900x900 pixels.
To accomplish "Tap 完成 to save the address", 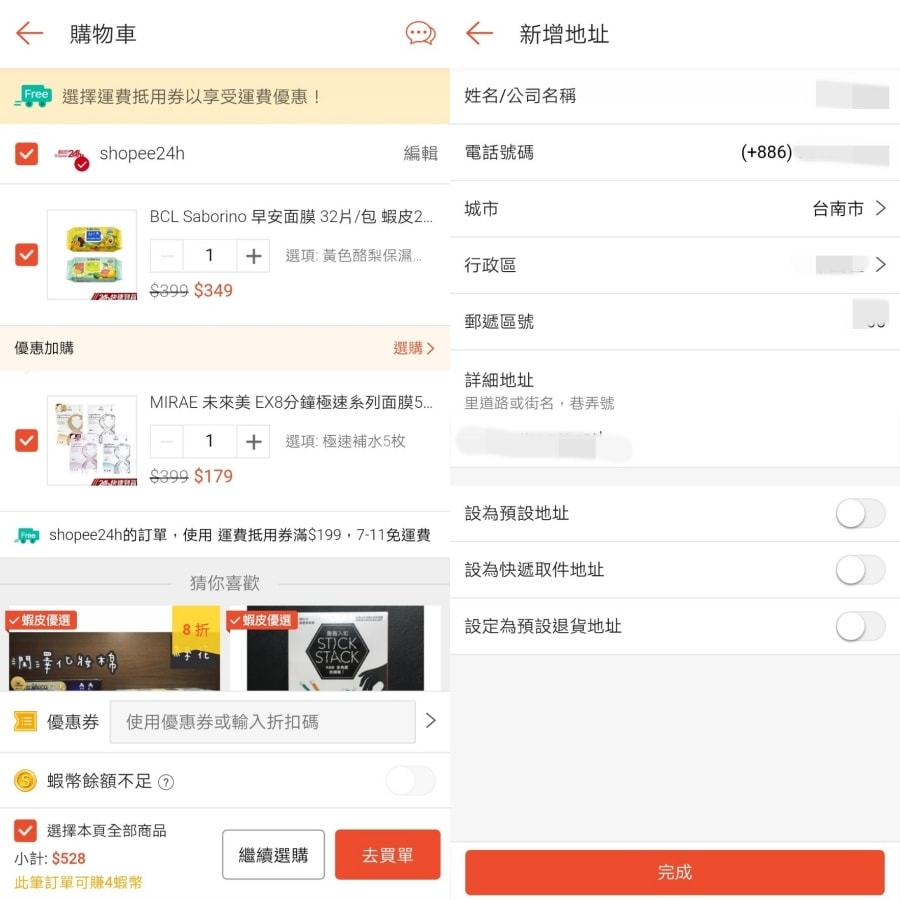I will coord(674,872).
